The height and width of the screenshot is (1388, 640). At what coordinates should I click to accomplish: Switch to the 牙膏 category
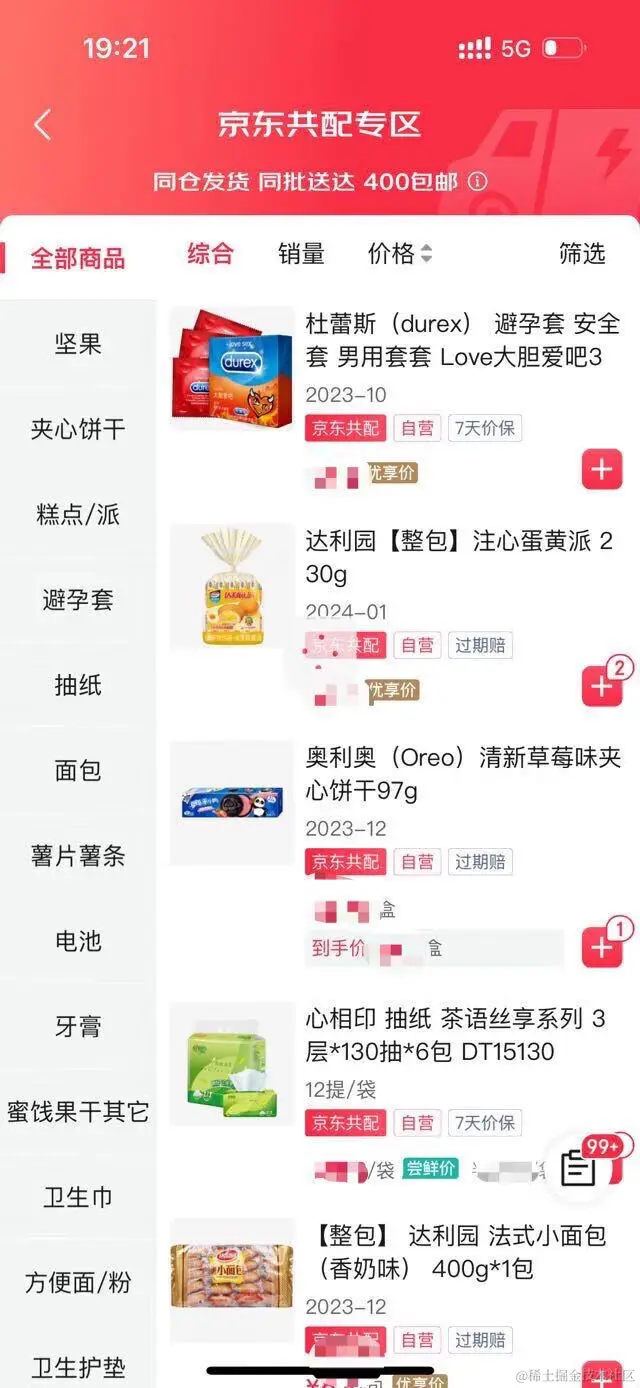[78, 1027]
